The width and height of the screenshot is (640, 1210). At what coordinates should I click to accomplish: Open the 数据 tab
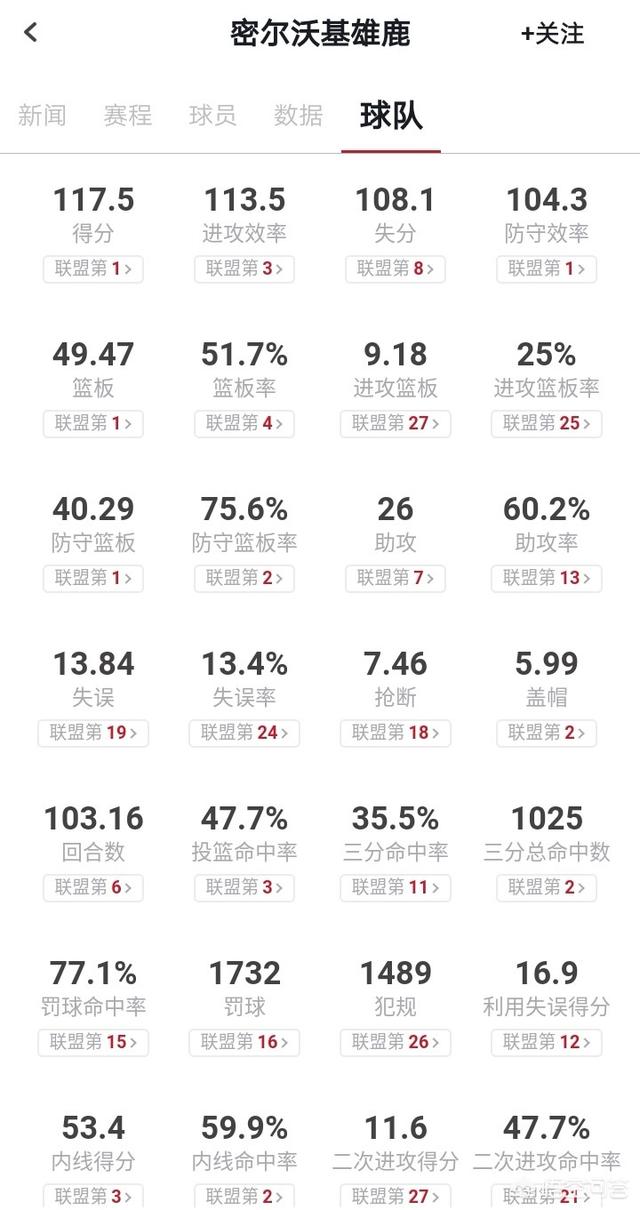coord(299,115)
